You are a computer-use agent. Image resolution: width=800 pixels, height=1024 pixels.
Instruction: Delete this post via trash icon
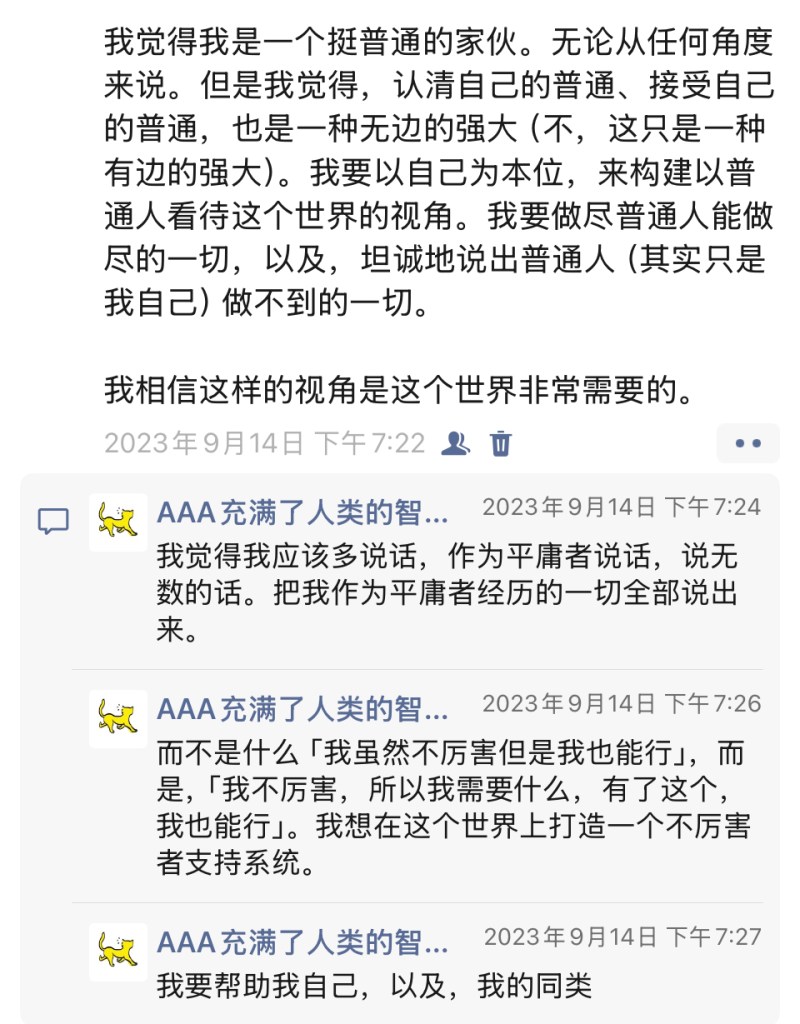click(501, 443)
